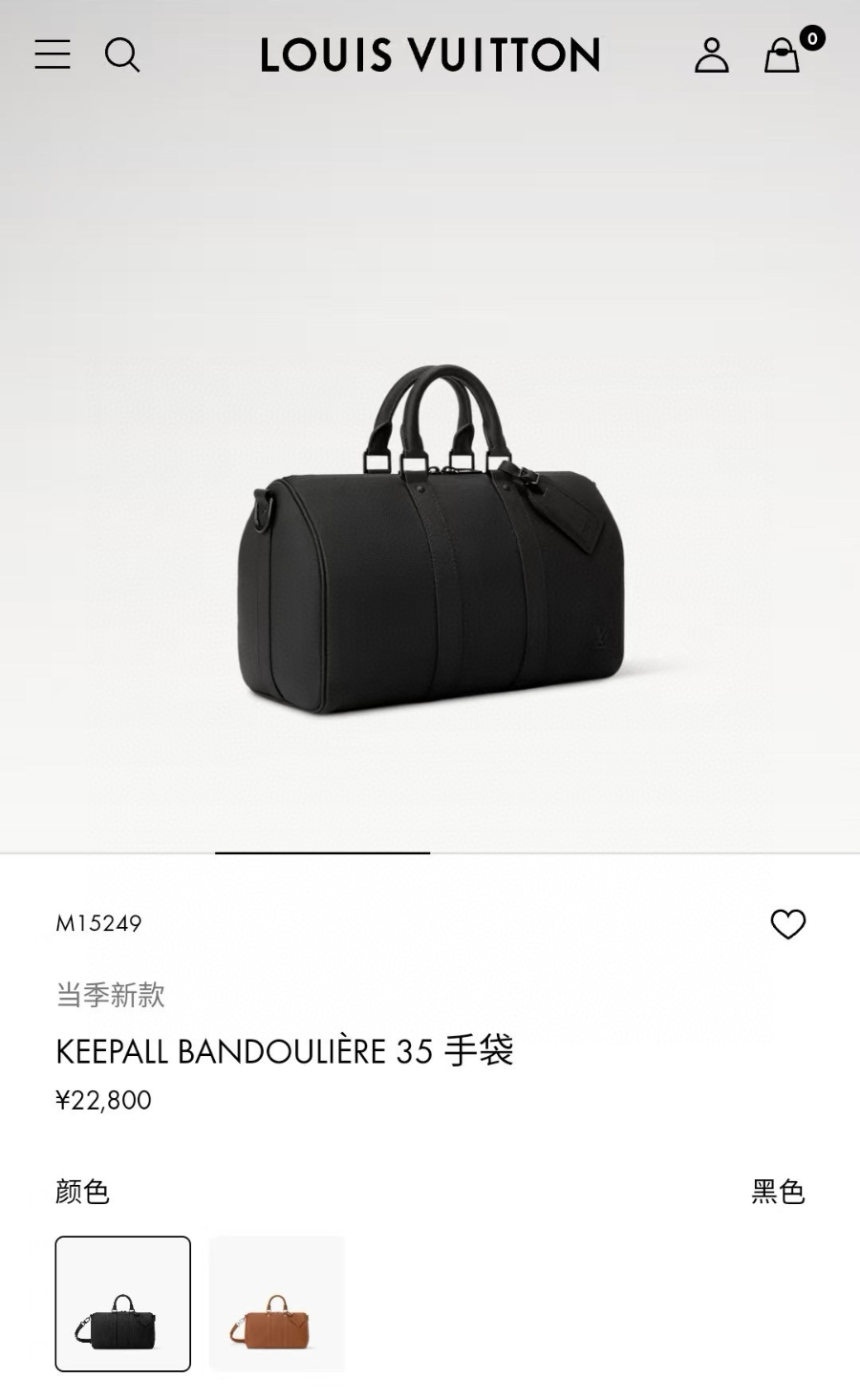Open the account profile icon

(x=711, y=55)
